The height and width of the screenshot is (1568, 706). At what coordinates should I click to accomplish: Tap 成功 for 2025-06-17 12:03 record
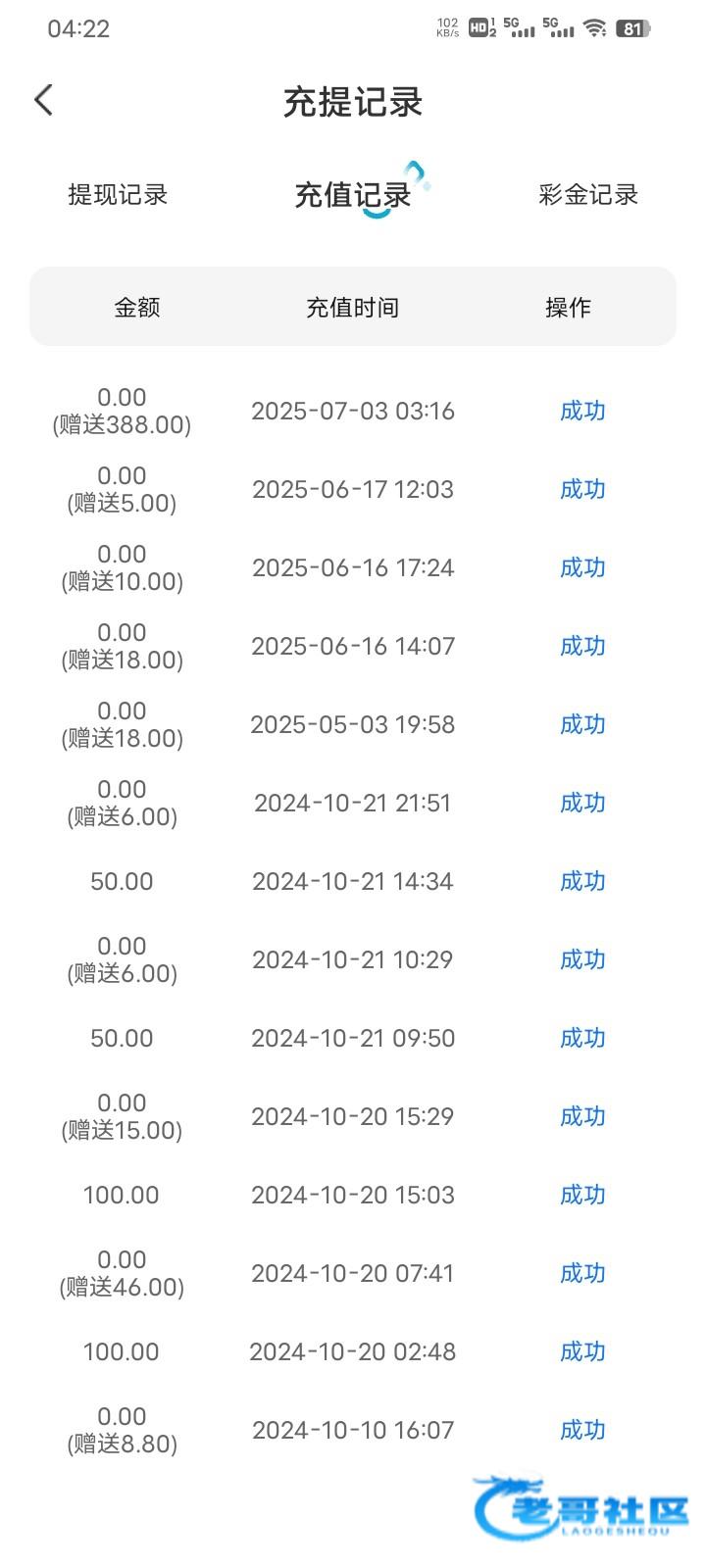click(x=582, y=489)
